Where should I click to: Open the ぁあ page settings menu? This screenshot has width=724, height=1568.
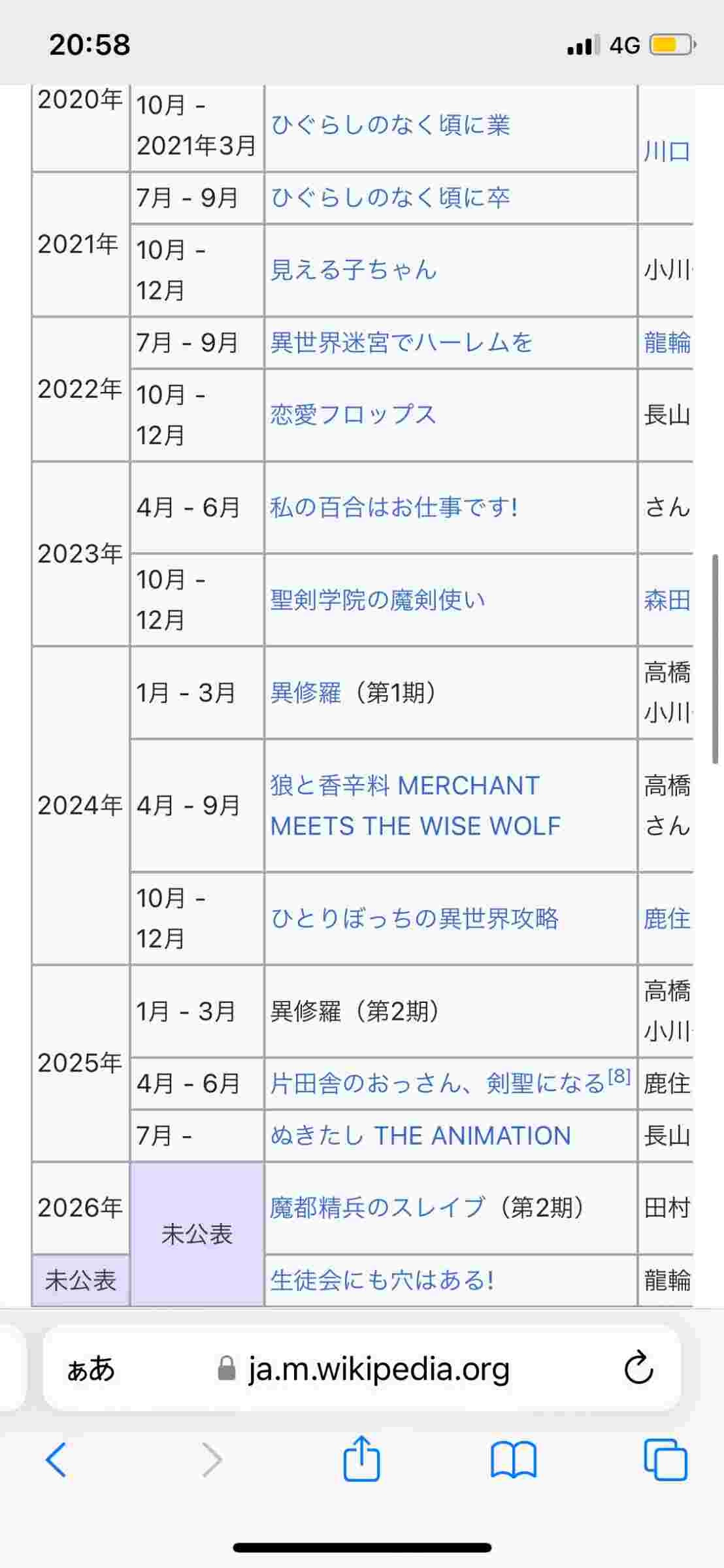click(90, 1368)
